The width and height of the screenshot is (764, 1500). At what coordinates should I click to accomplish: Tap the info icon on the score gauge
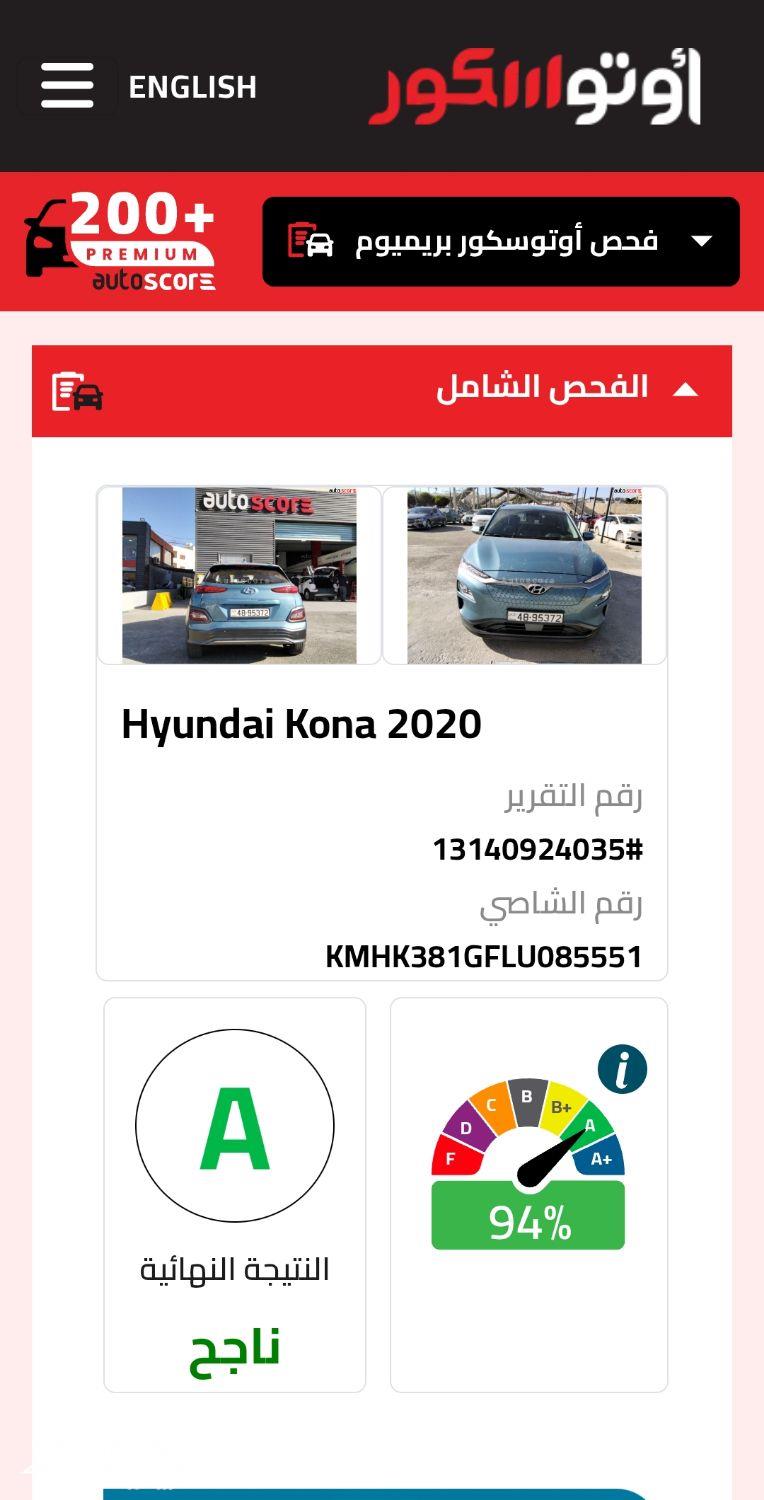622,1070
